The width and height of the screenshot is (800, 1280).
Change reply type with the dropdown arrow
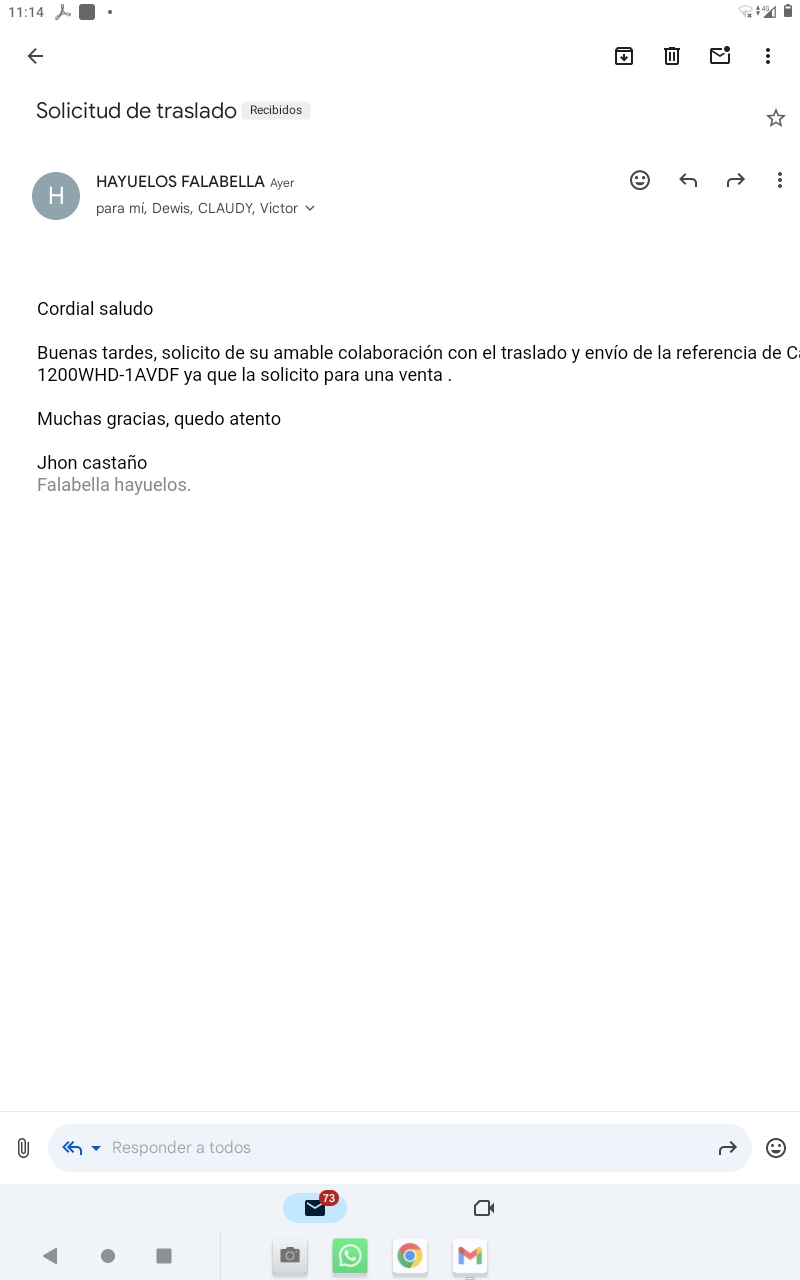point(96,1148)
